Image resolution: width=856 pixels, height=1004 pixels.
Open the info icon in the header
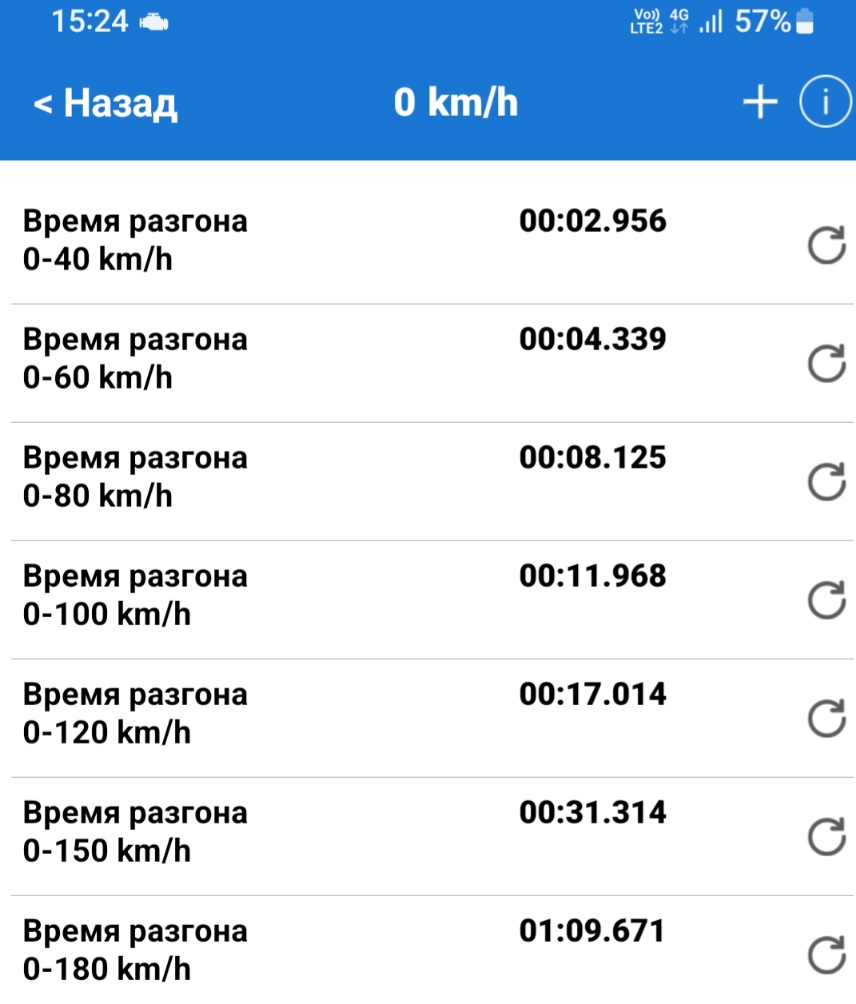(823, 102)
